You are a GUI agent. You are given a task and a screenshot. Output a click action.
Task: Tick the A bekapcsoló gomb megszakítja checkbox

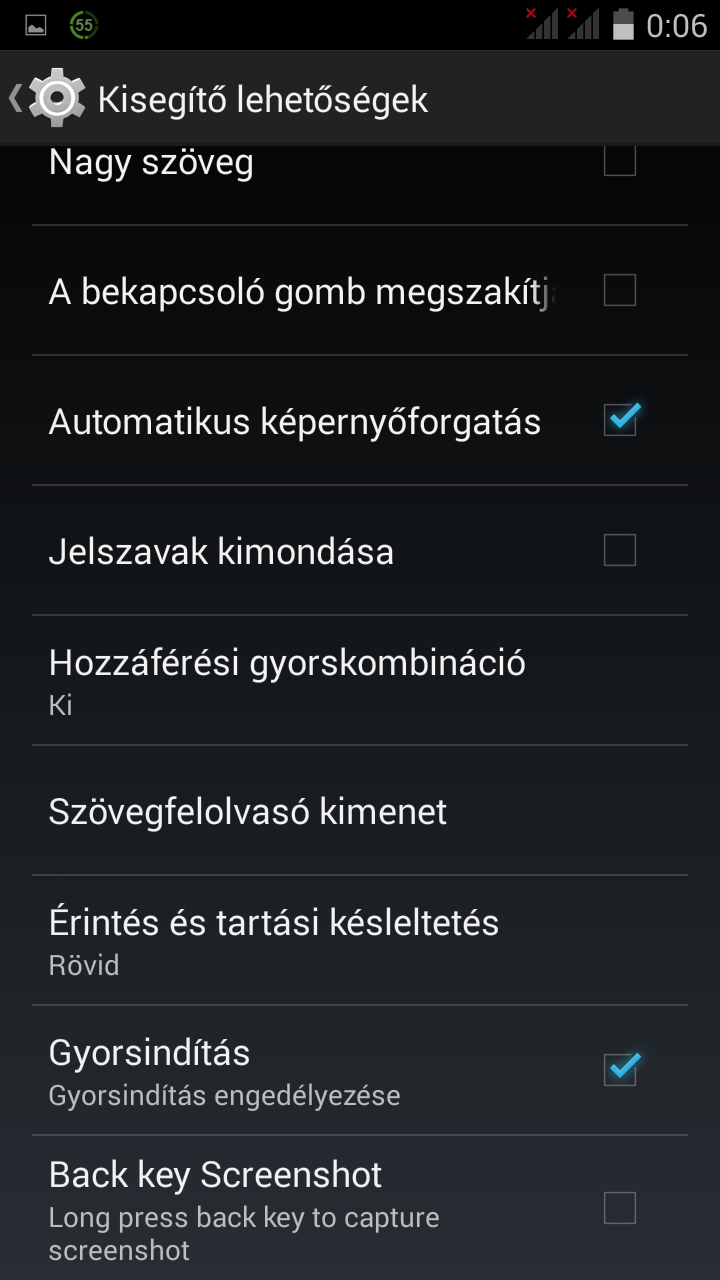point(619,291)
